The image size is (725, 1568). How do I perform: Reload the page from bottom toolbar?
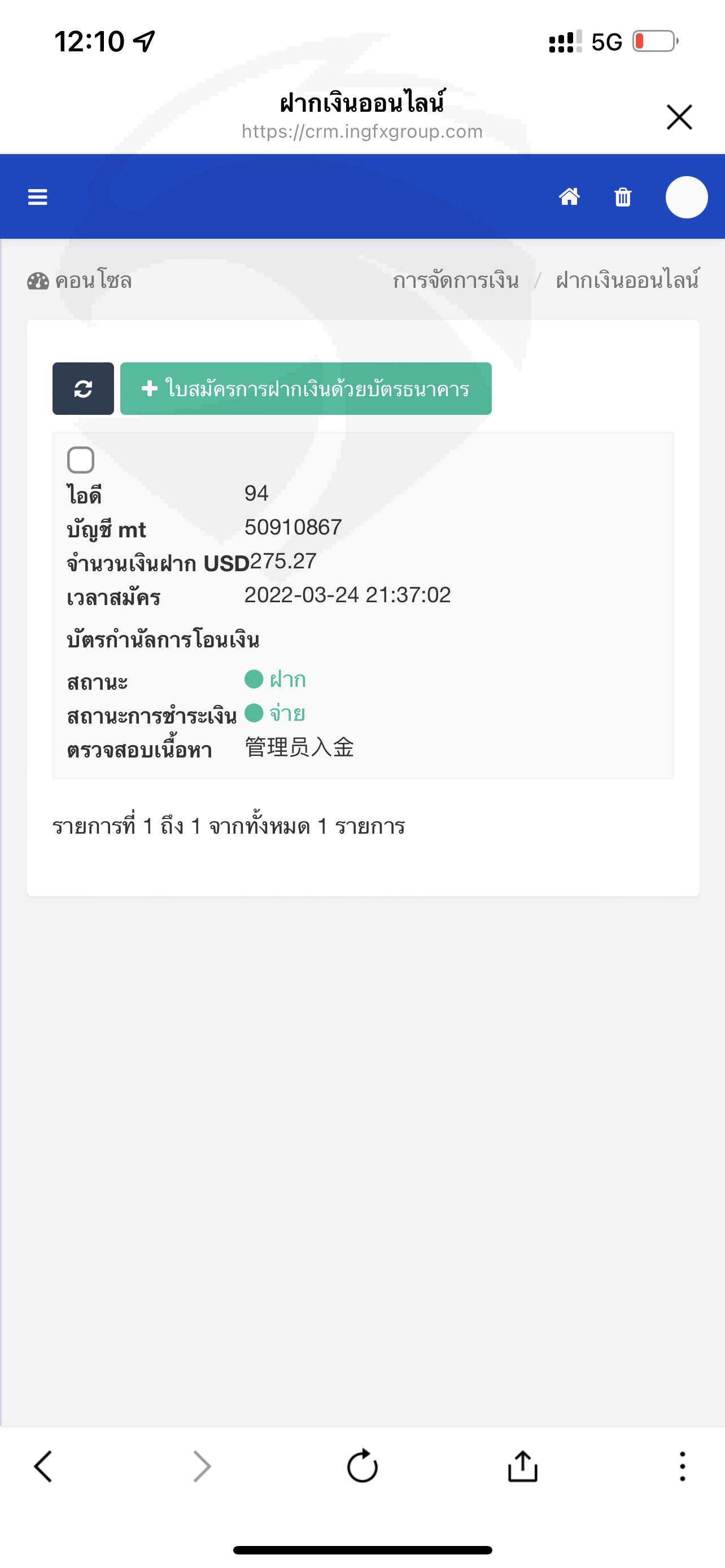click(x=362, y=1466)
